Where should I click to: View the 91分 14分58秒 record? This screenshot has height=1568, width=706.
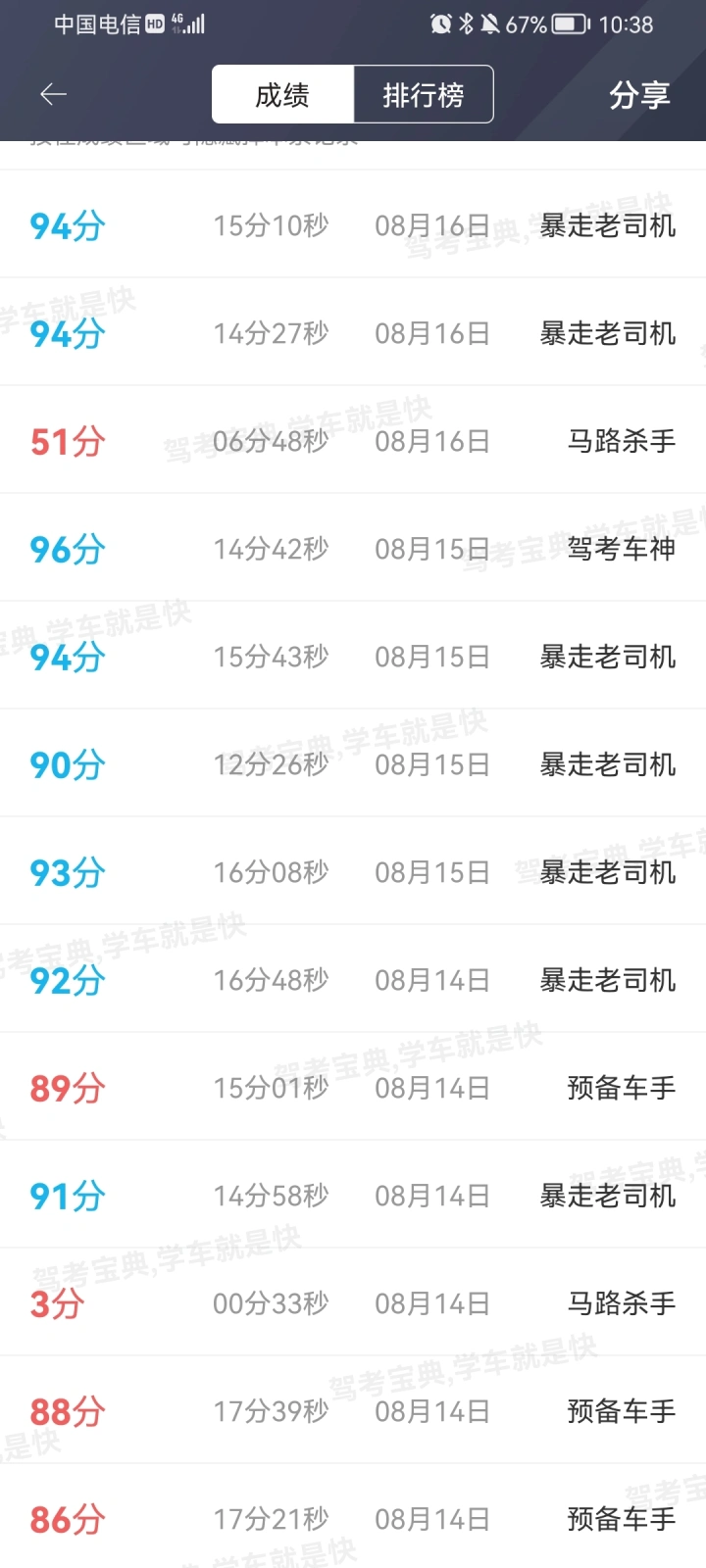pyautogui.click(x=353, y=1195)
